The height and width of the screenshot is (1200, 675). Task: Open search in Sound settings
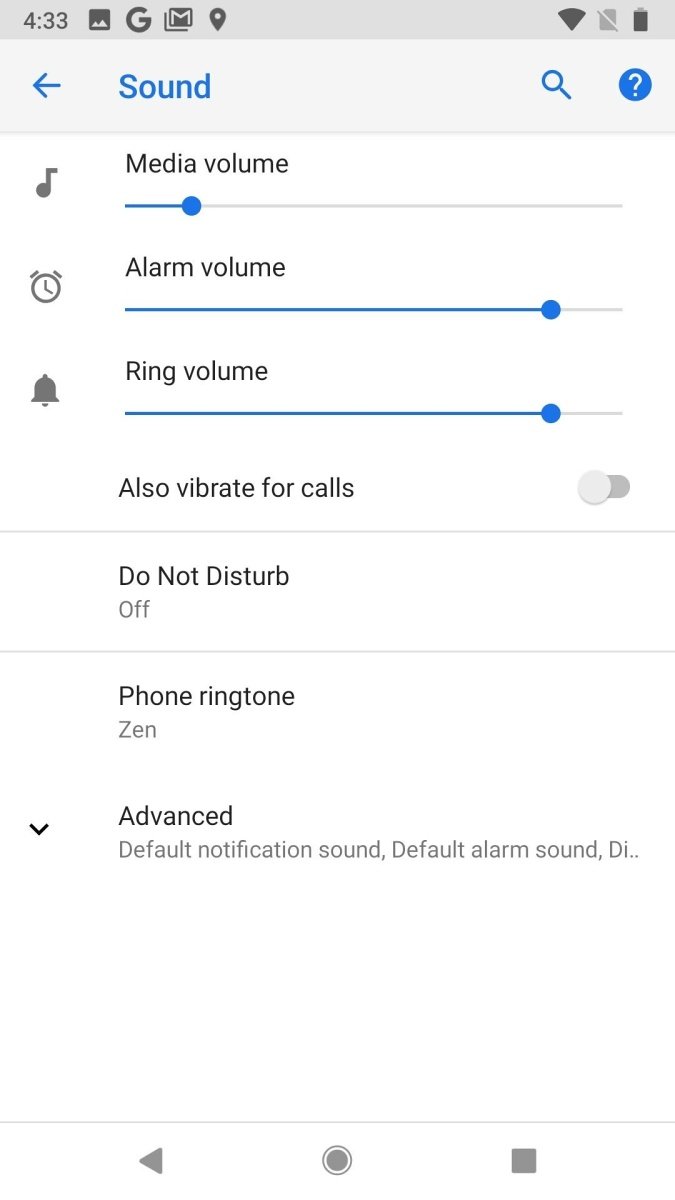click(556, 86)
